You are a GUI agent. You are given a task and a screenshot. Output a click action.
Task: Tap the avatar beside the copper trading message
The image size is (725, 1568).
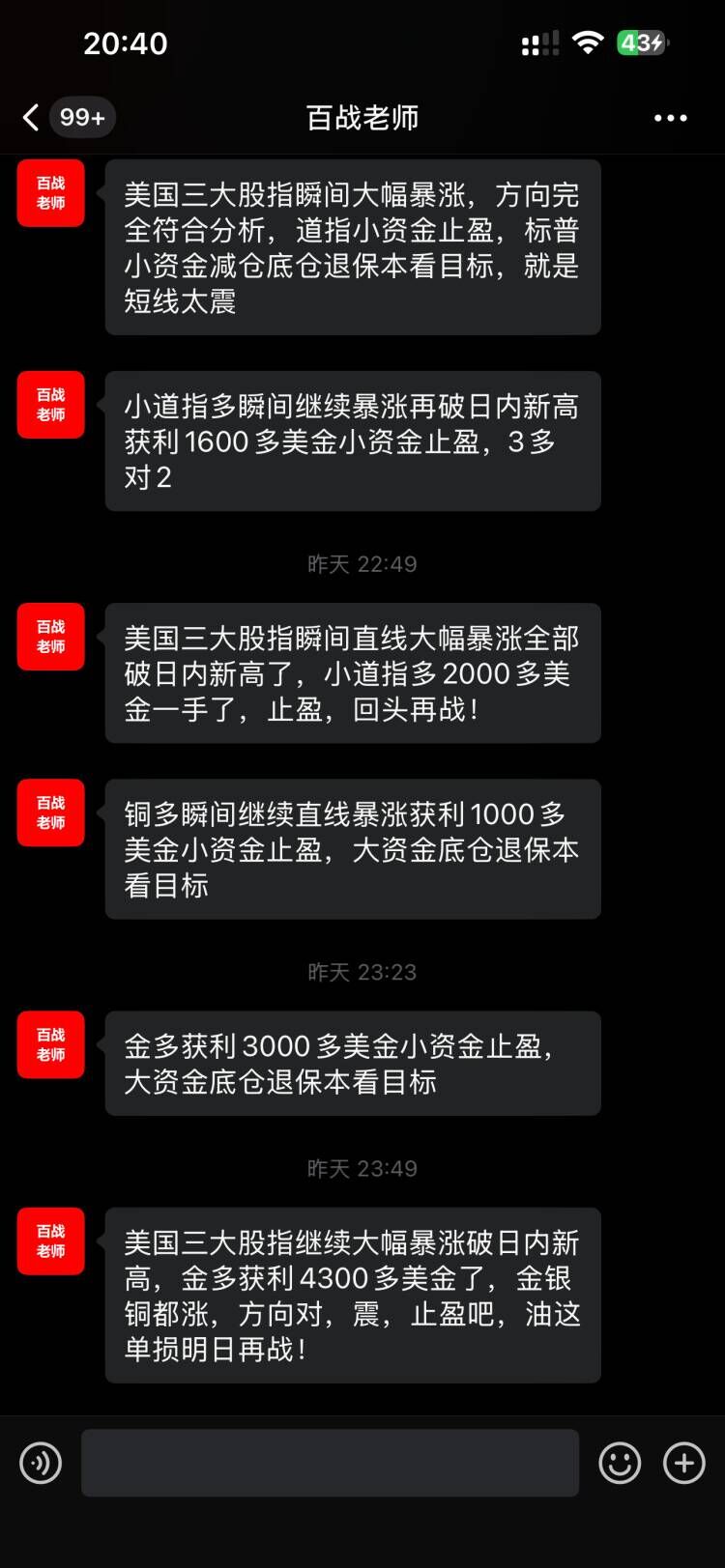50,813
